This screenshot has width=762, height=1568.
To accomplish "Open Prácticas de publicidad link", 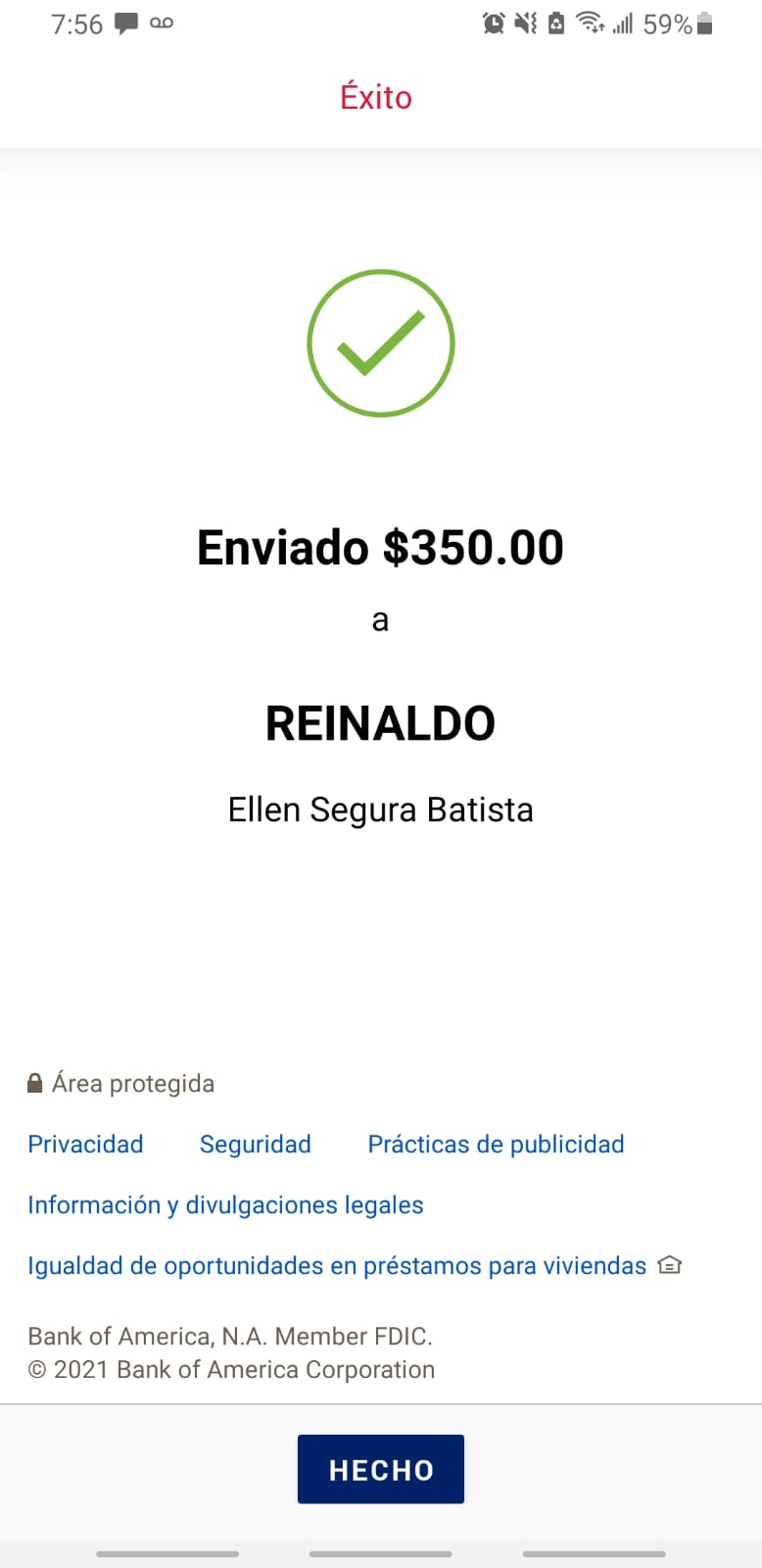I will 496,1144.
